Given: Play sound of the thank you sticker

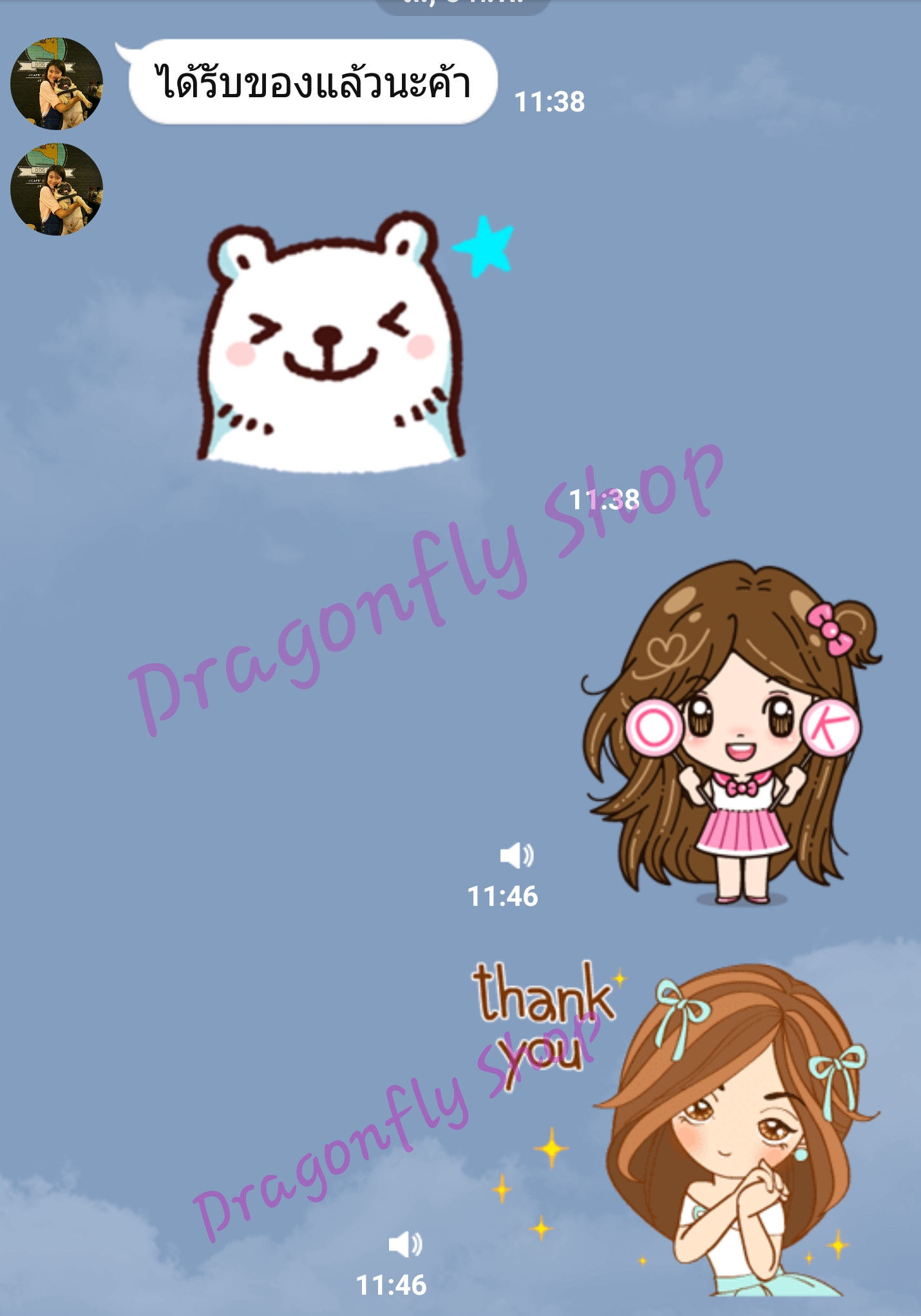Looking at the screenshot, I should [x=406, y=1244].
